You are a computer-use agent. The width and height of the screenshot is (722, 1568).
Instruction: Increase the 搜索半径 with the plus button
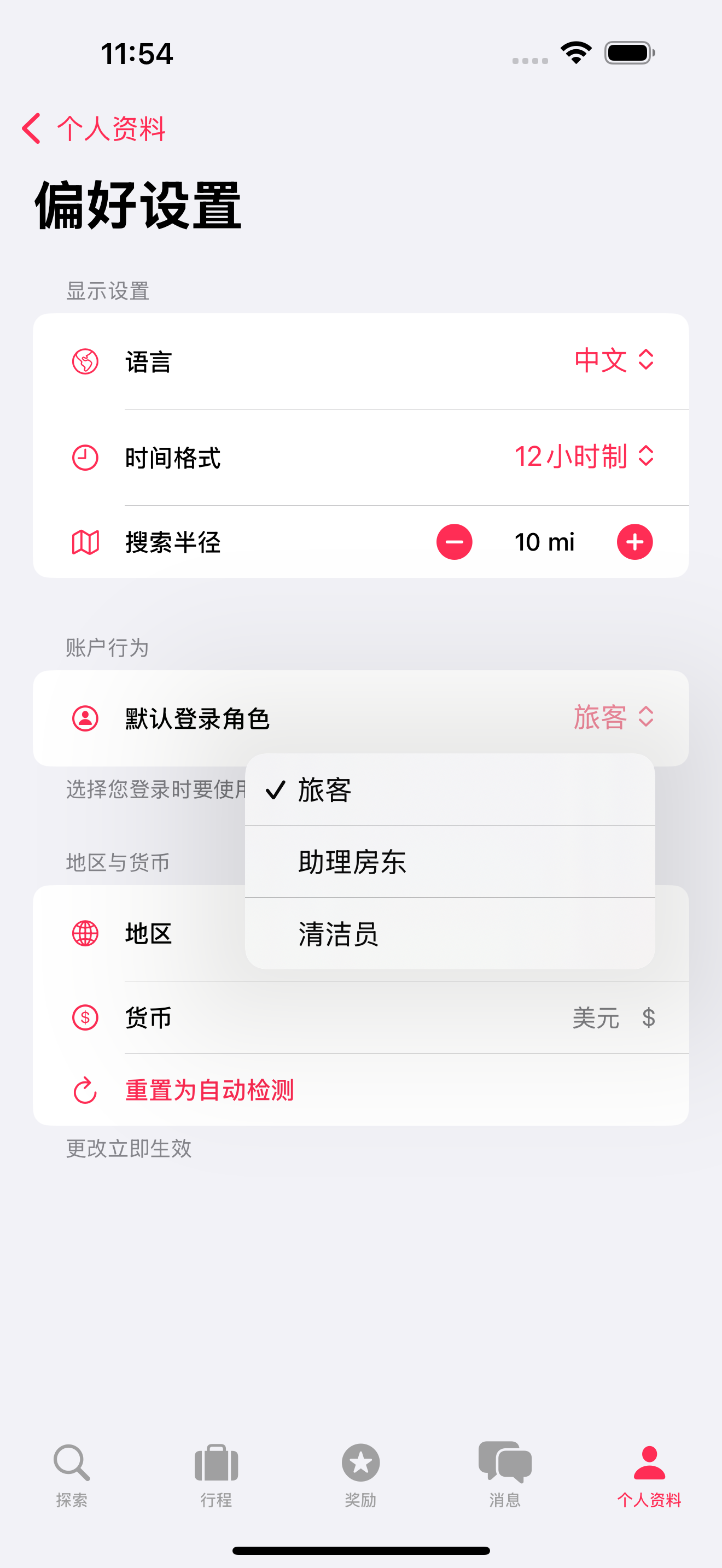(x=634, y=542)
